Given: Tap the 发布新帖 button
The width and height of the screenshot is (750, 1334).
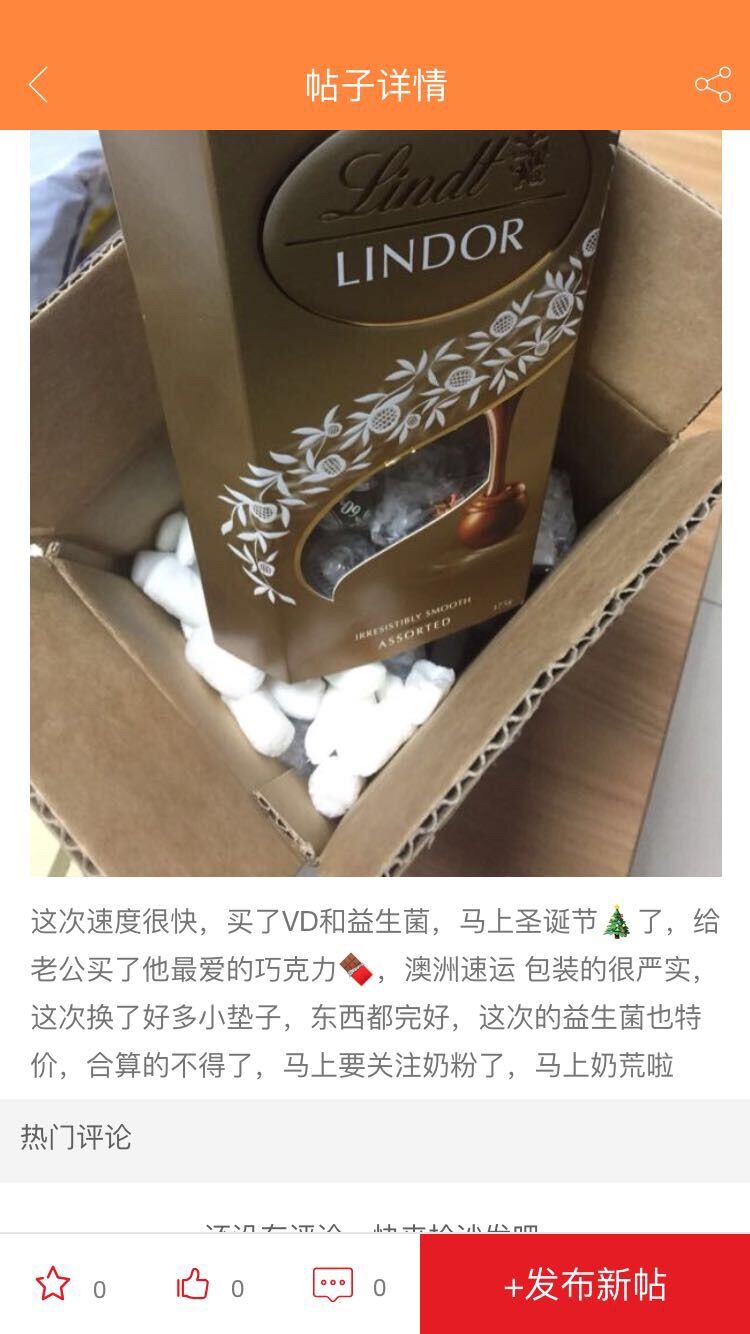Looking at the screenshot, I should (x=585, y=1284).
